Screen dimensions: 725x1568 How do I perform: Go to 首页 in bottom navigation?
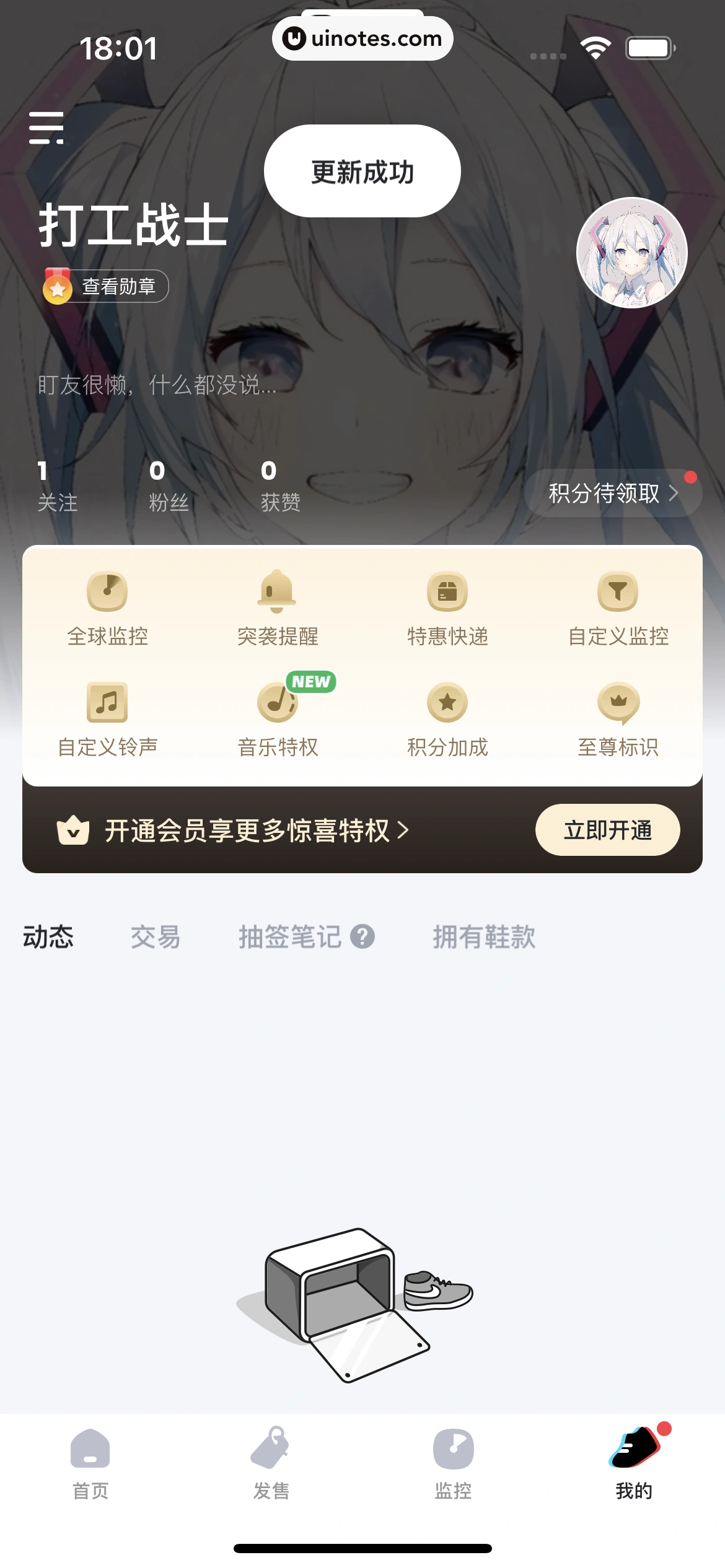point(90,1464)
